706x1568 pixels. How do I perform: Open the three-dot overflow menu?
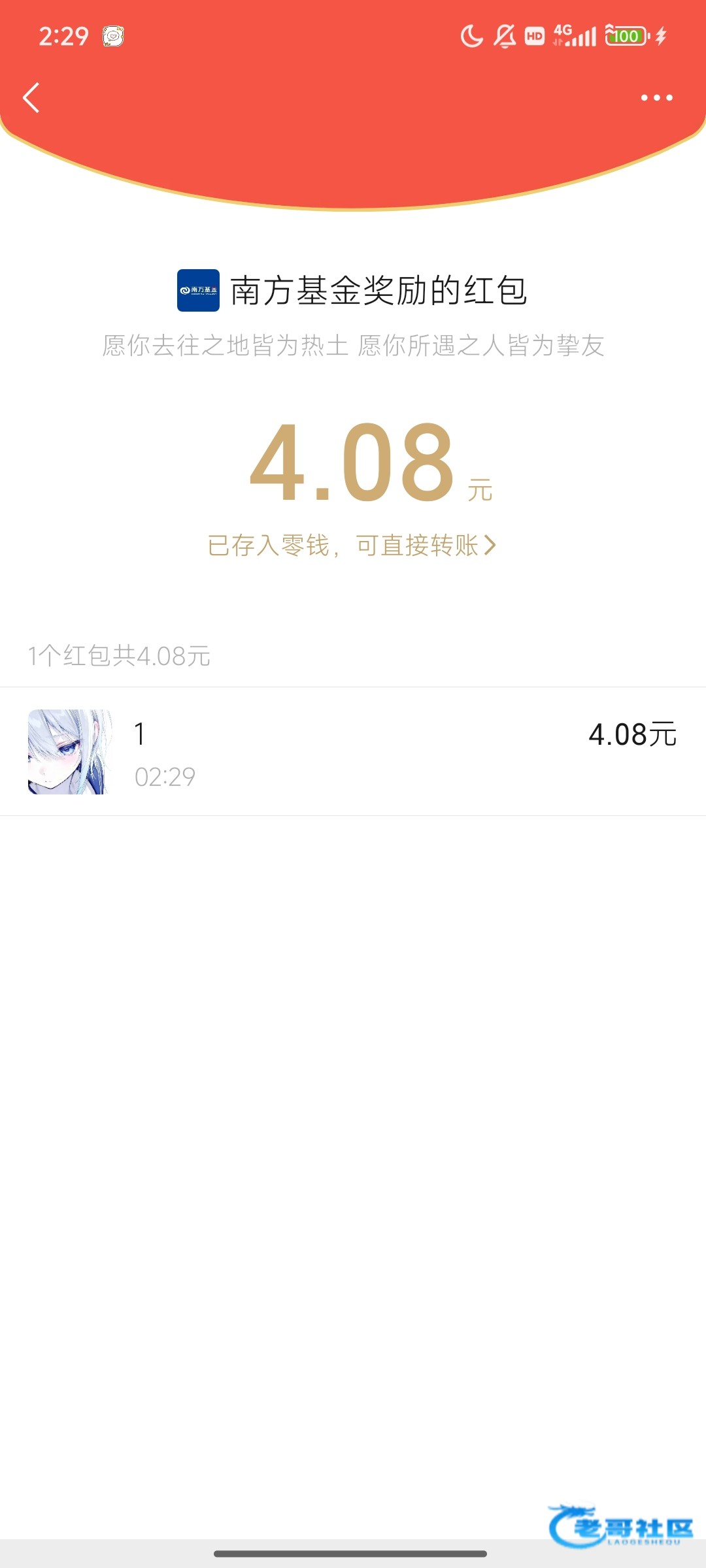point(656,98)
